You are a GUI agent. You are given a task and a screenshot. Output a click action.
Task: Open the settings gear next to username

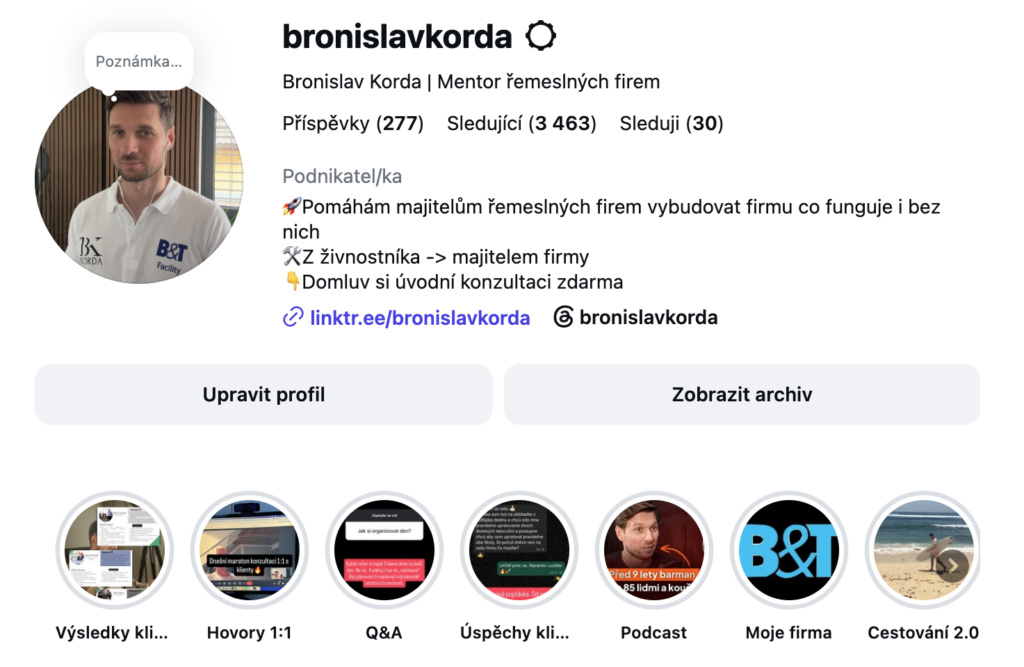click(x=541, y=36)
